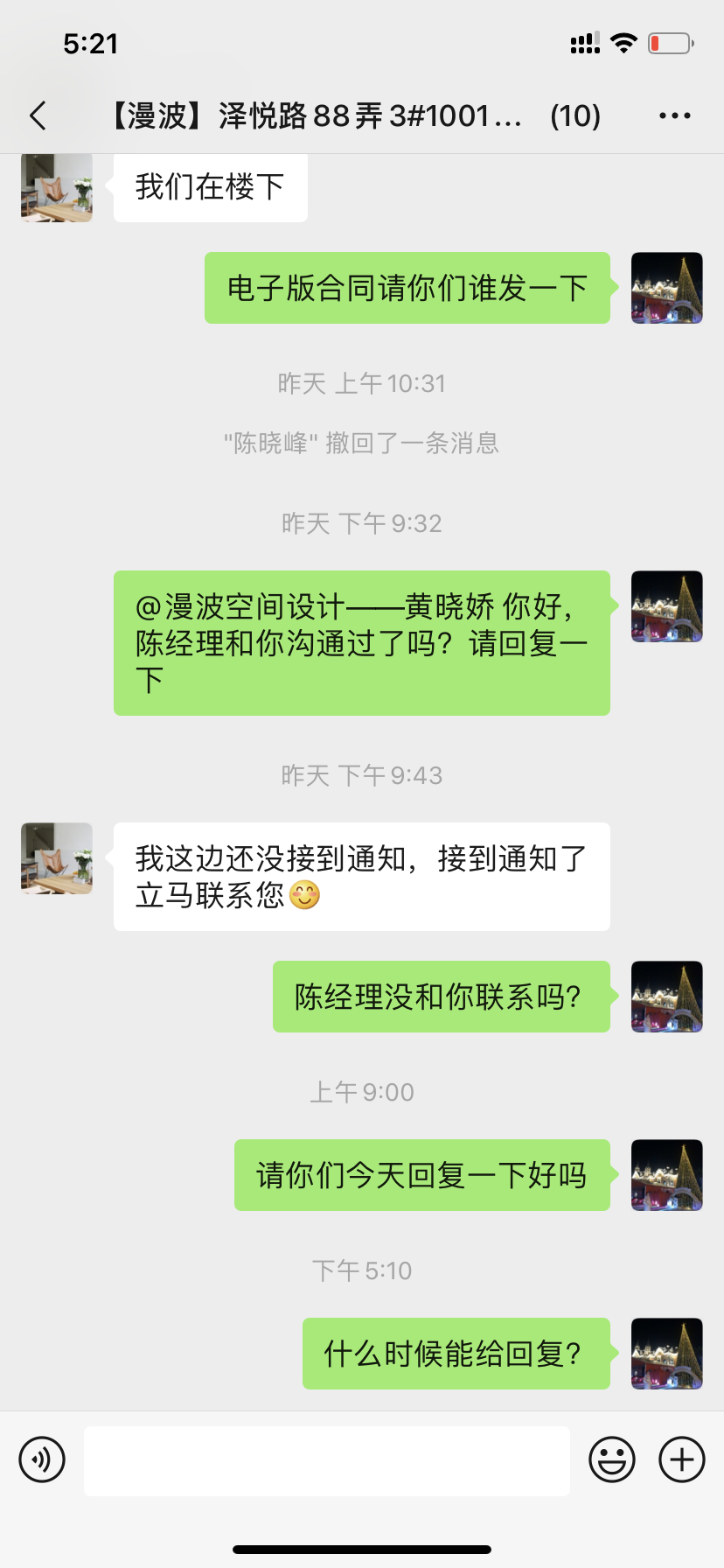Switch to voice message input
724x1568 pixels.
(42, 1459)
